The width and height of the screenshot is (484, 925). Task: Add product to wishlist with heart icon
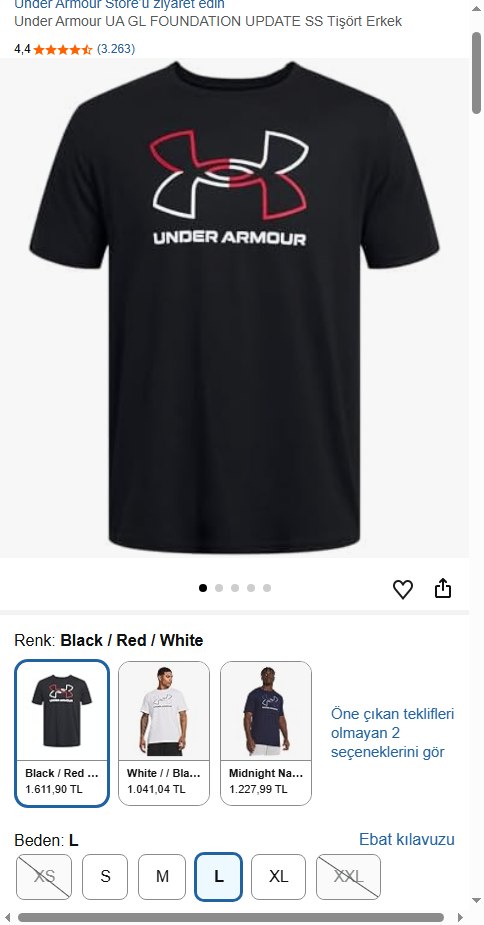point(403,589)
